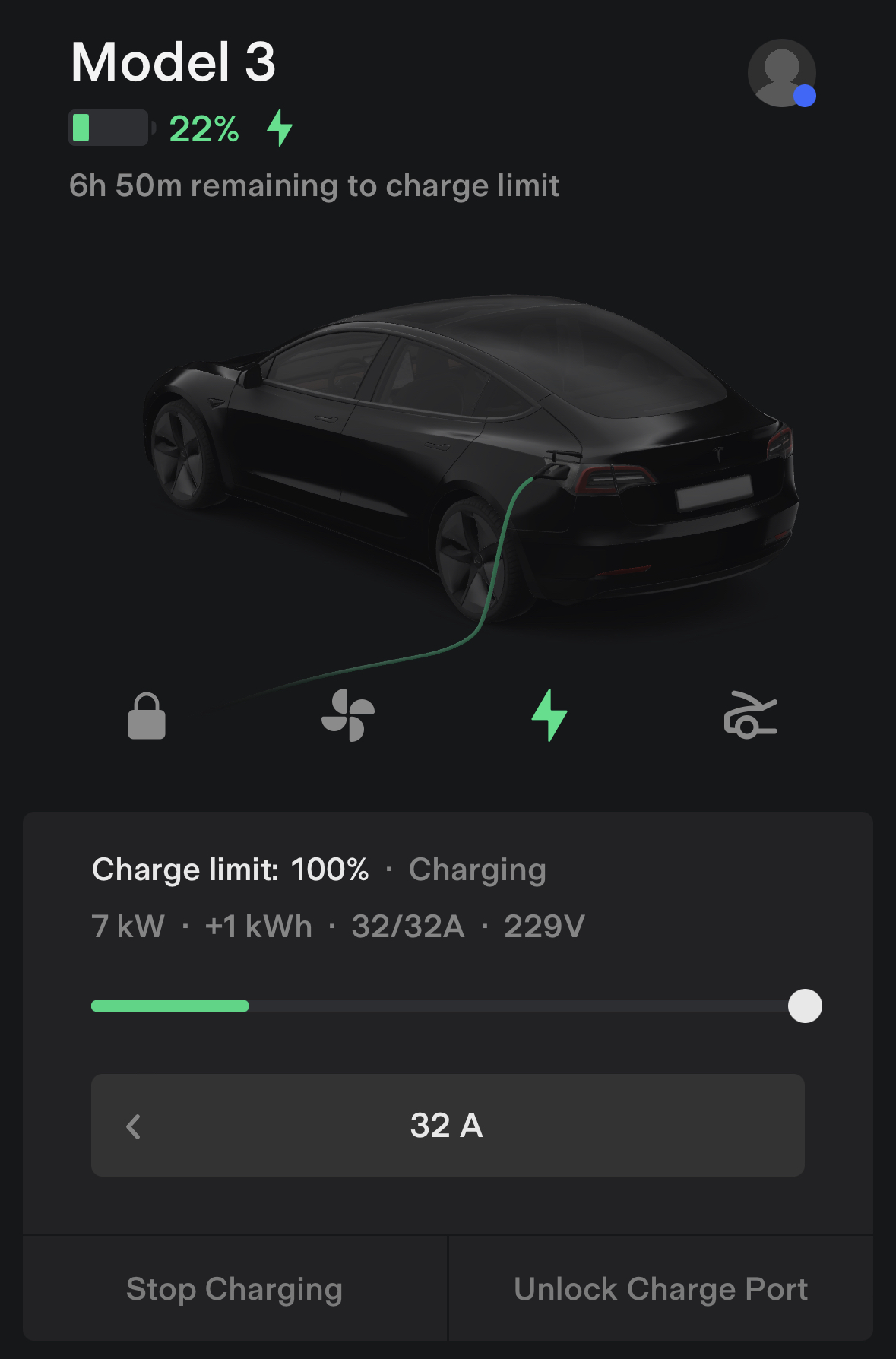Decrease charging current with left chevron
The image size is (896, 1359).
pyautogui.click(x=134, y=1126)
